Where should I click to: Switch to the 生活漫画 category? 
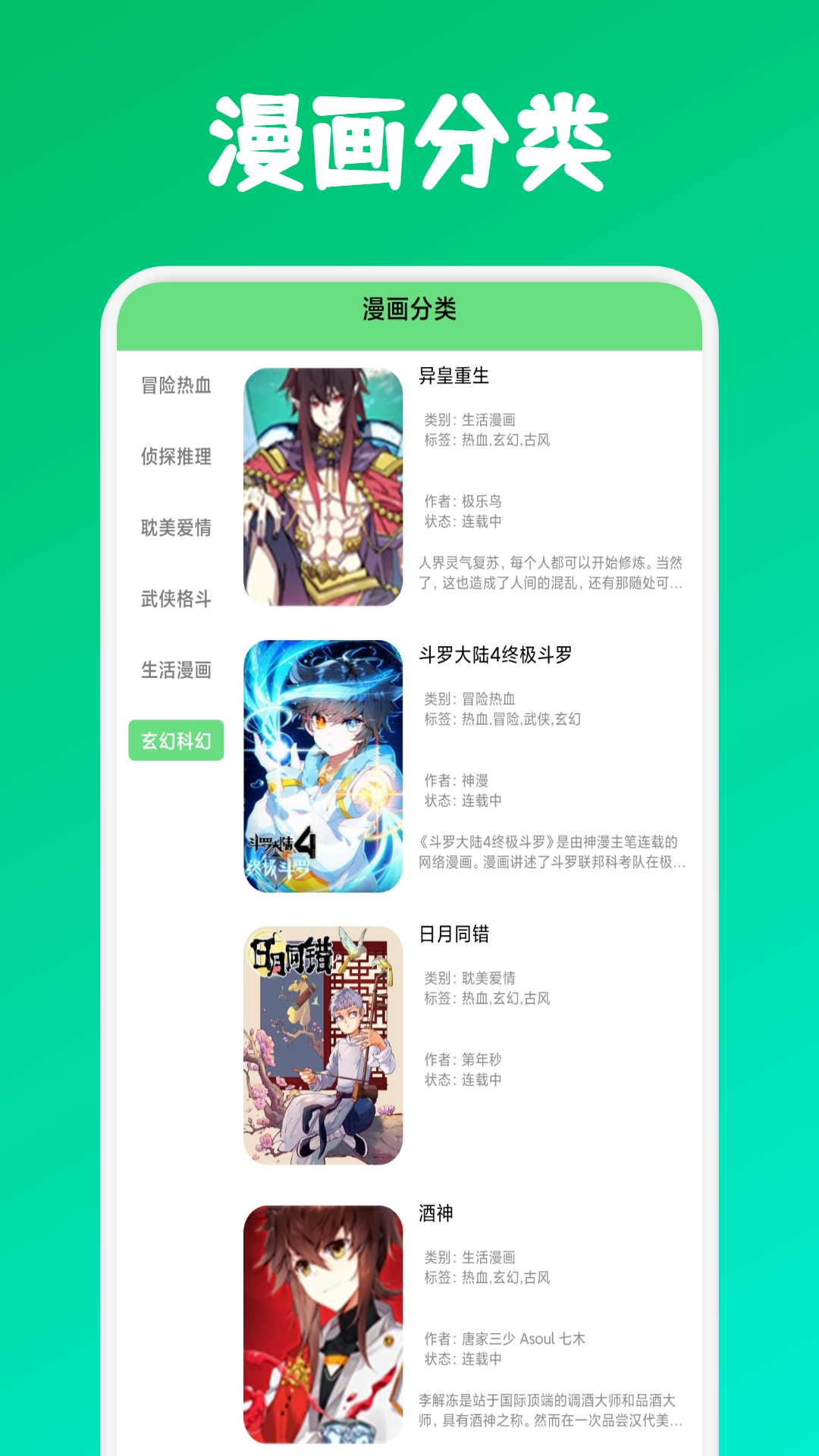tap(176, 670)
